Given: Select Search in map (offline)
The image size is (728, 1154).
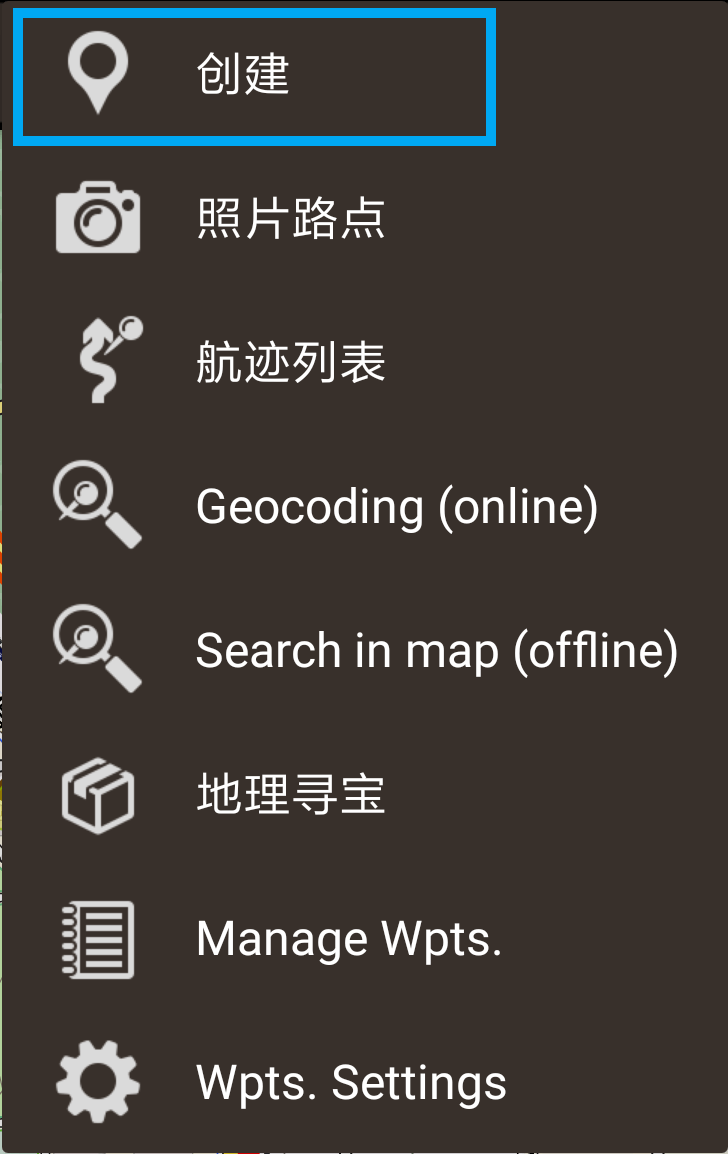Looking at the screenshot, I should tap(436, 651).
